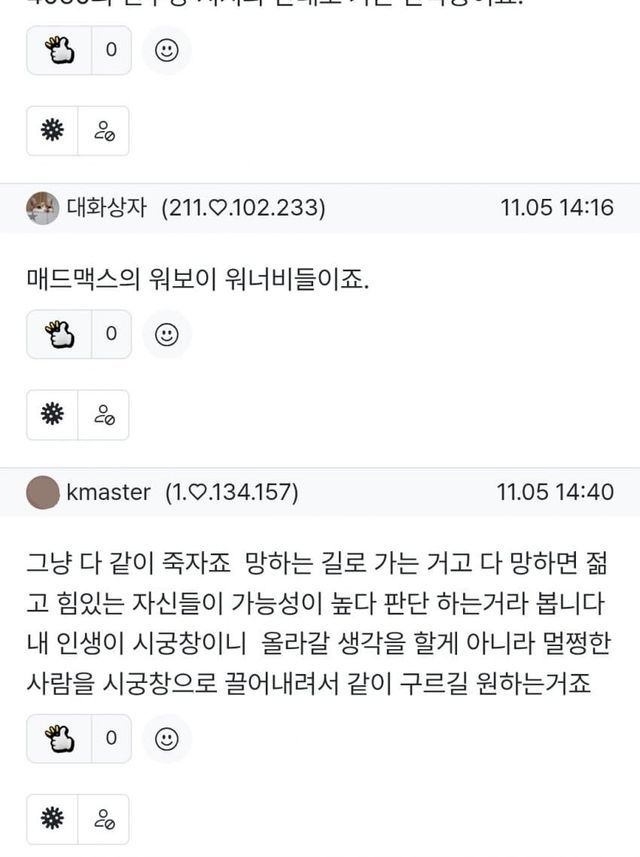The width and height of the screenshot is (640, 857).
Task: Open 대화상자's profile
Action: (106, 208)
